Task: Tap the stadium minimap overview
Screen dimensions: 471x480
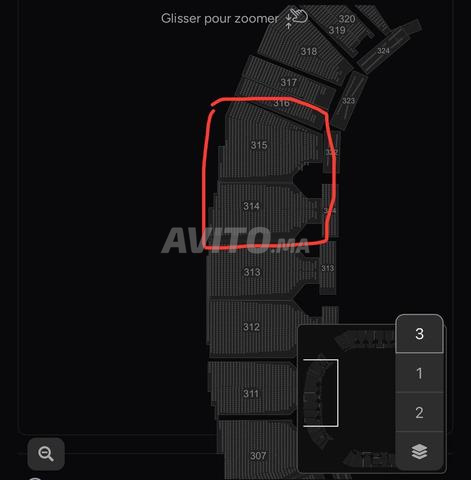Action: 347,398
